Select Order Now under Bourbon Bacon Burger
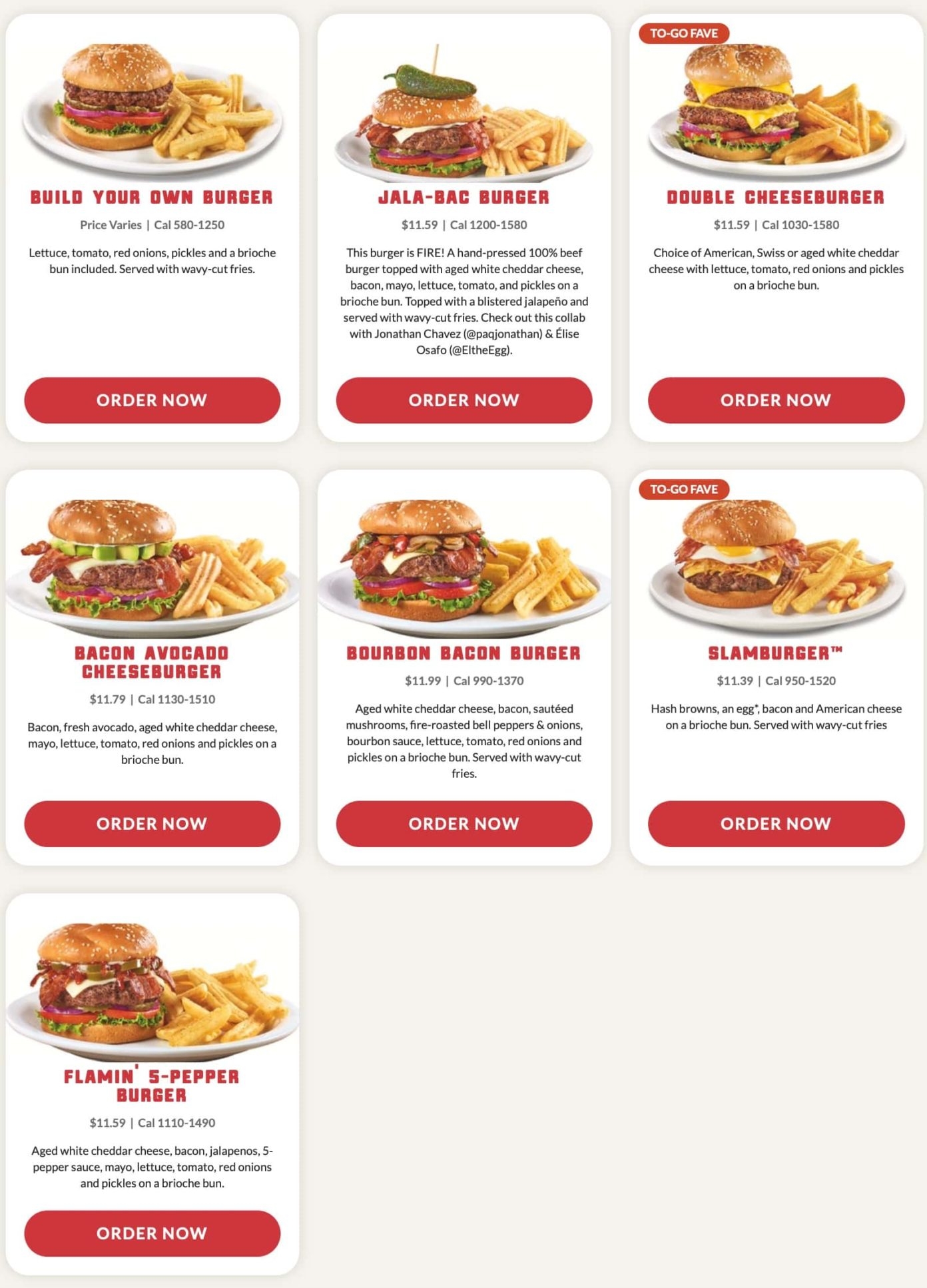Viewport: 927px width, 1288px height. (463, 824)
